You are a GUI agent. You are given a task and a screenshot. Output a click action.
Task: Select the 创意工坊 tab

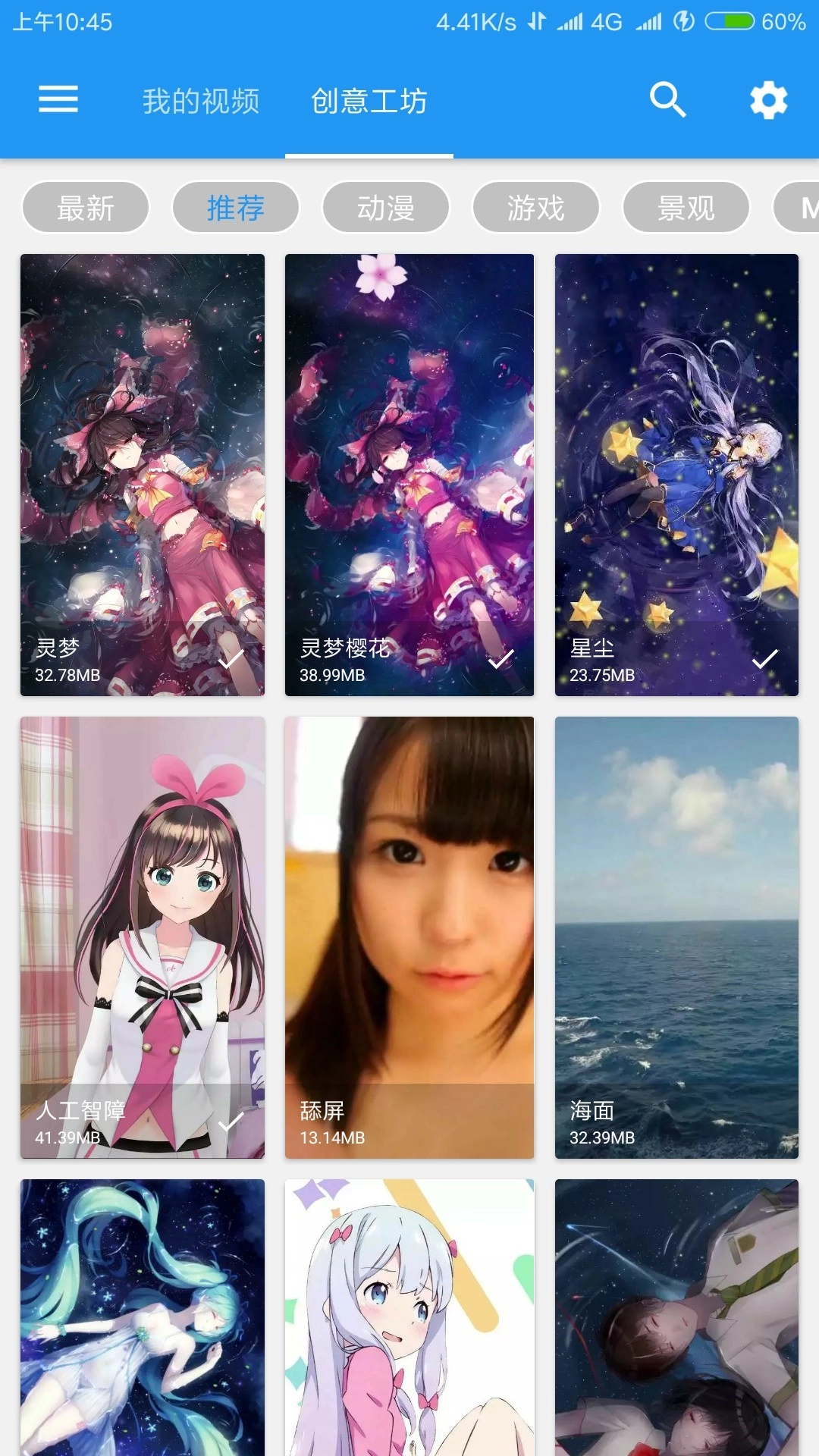tap(369, 101)
